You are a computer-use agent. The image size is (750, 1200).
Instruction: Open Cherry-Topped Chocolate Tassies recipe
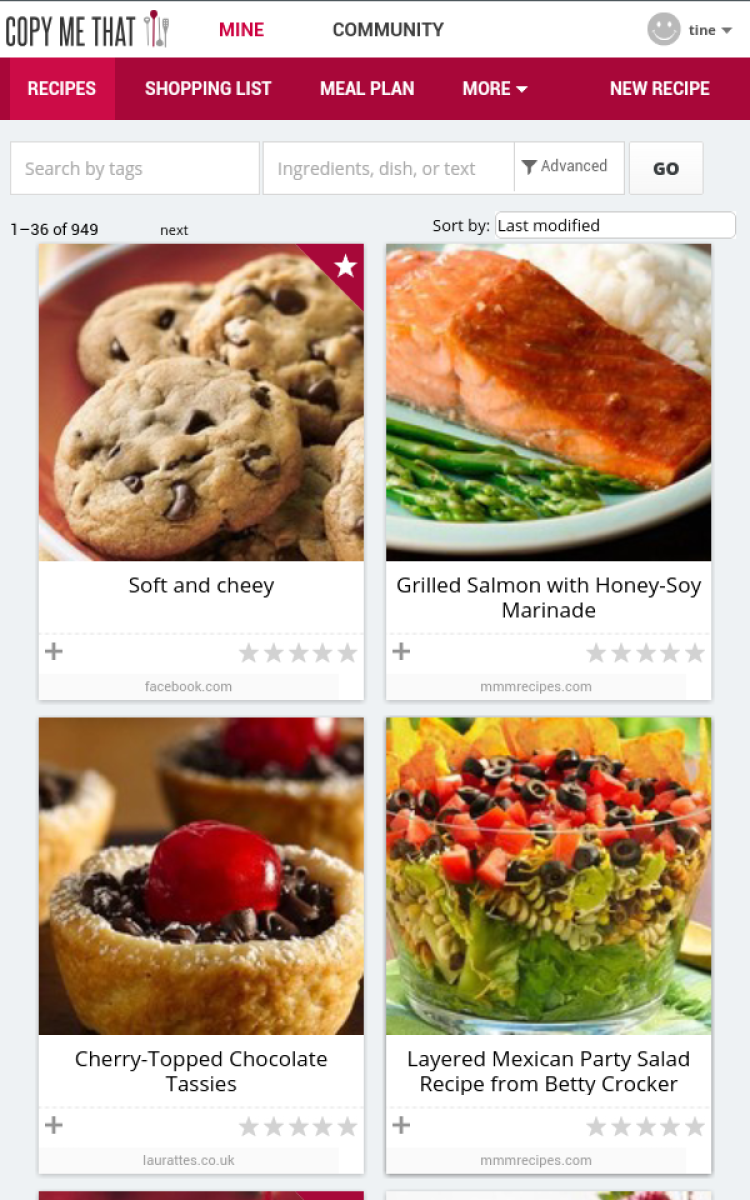coord(201,1071)
